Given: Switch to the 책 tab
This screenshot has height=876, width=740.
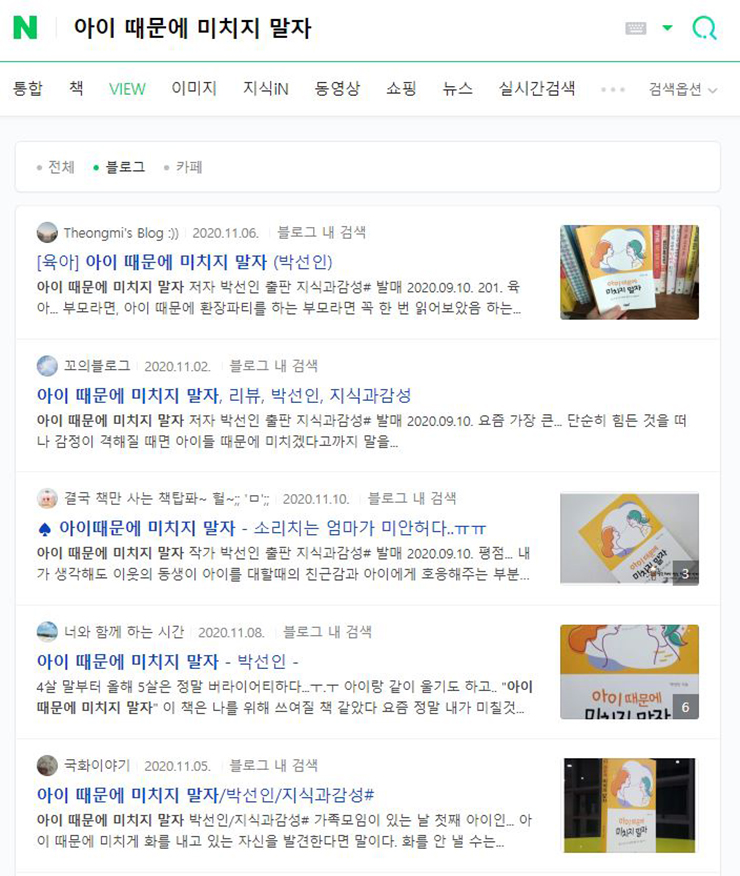Looking at the screenshot, I should [76, 88].
